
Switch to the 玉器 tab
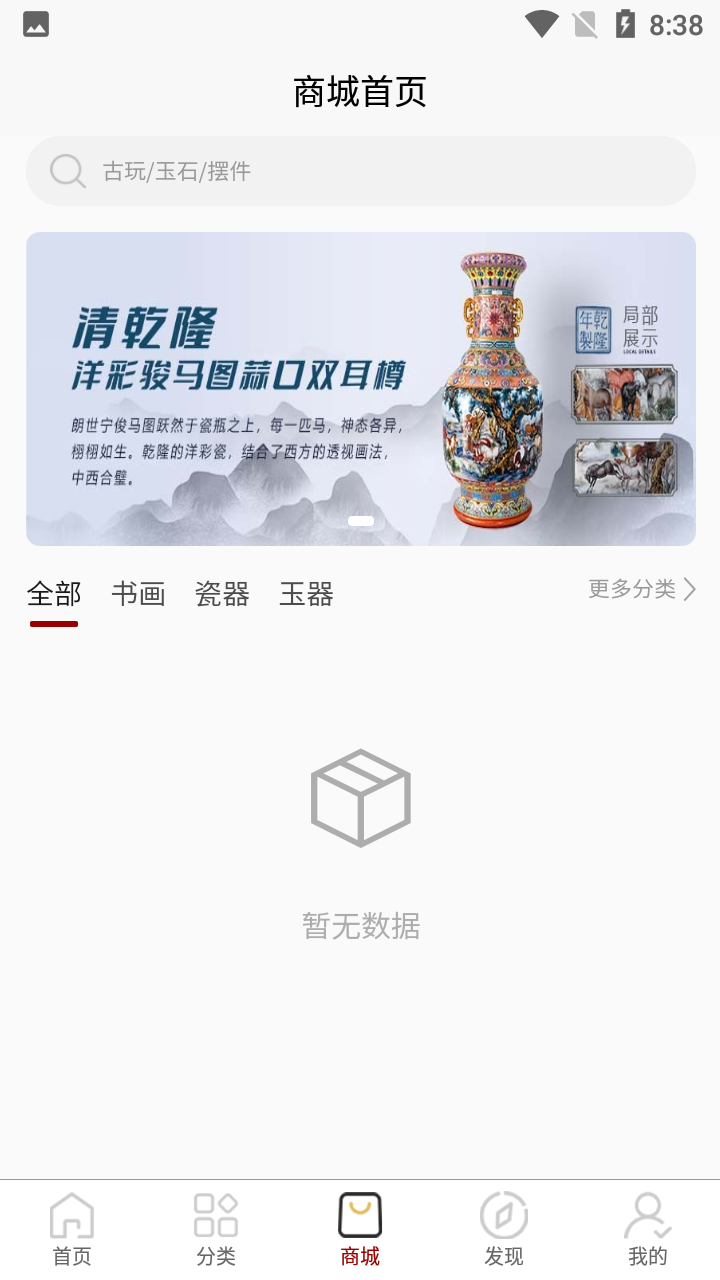(306, 594)
